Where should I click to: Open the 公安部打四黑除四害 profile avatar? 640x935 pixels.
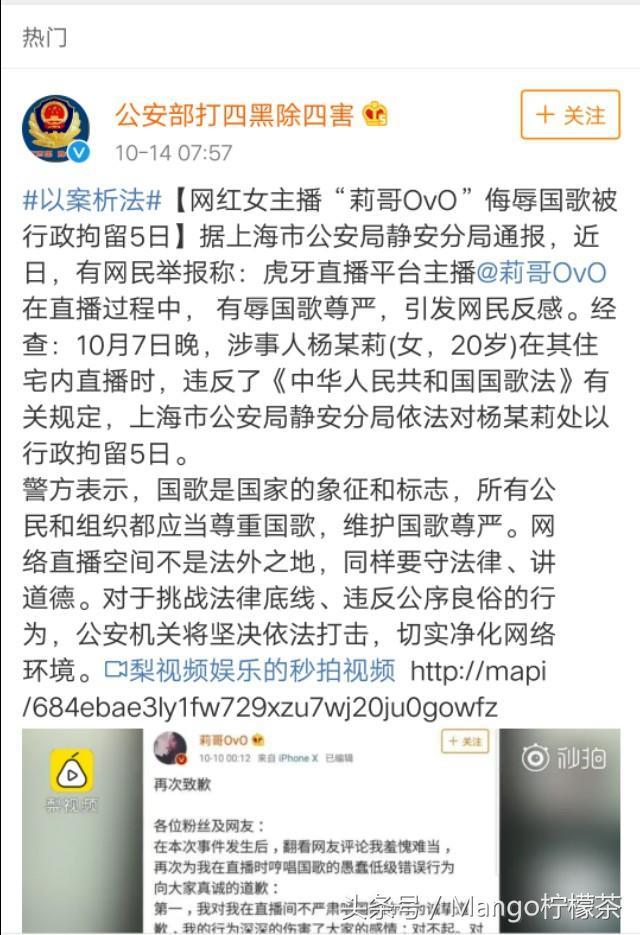click(56, 130)
